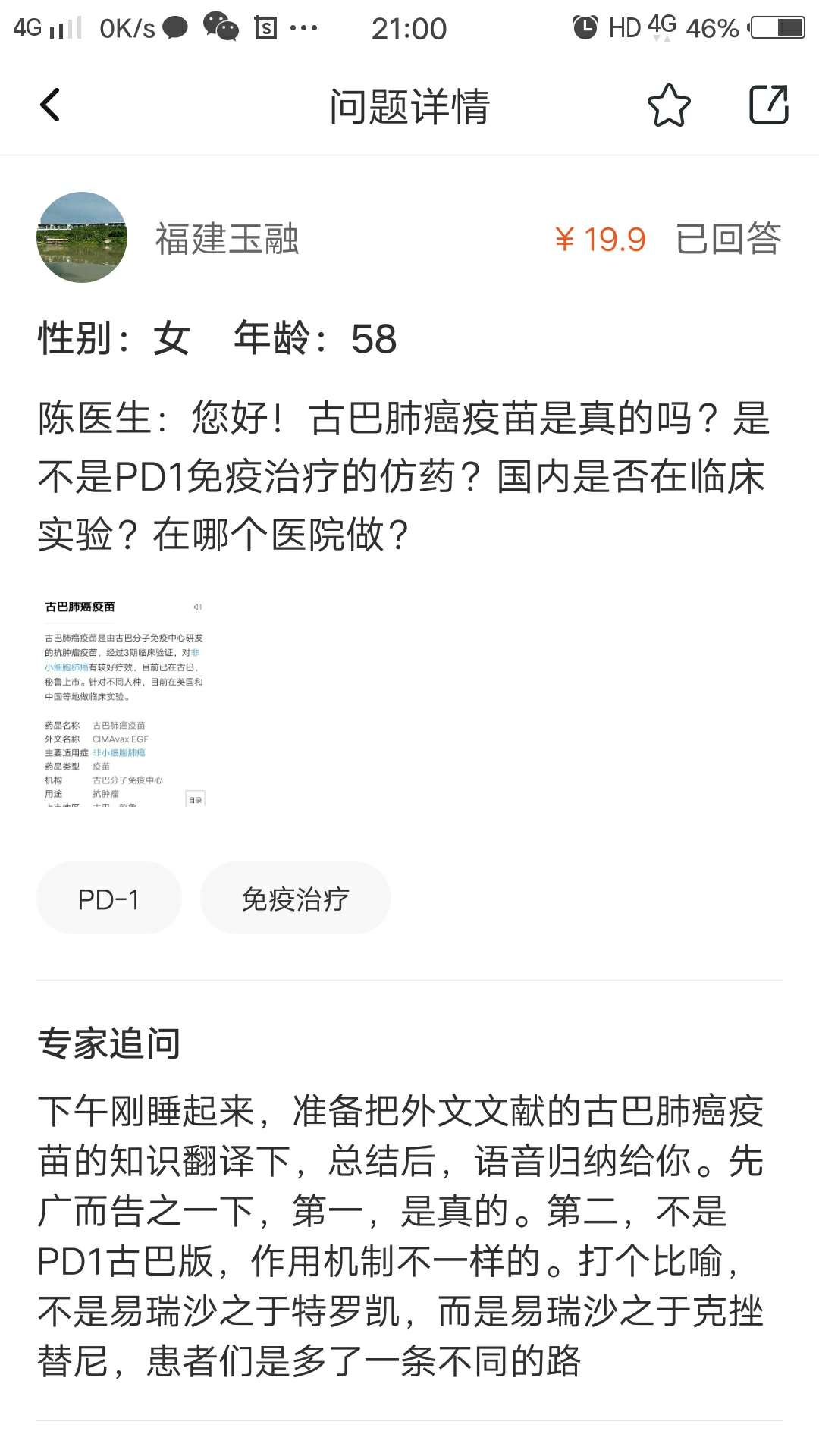Share this question page
819x1456 pixels.
point(769,105)
